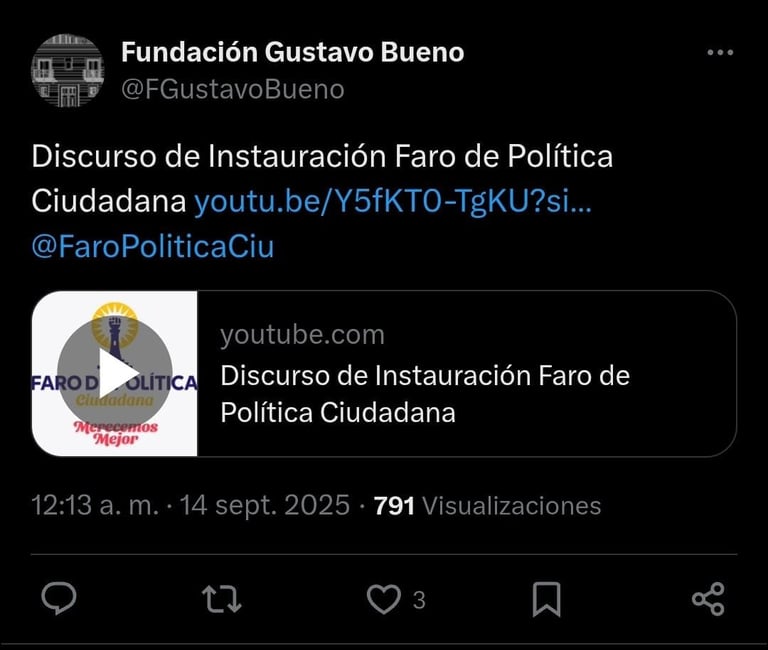The height and width of the screenshot is (650, 768).
Task: Open Fundación Gustavo Bueno's profile avatar
Action: (x=68, y=70)
